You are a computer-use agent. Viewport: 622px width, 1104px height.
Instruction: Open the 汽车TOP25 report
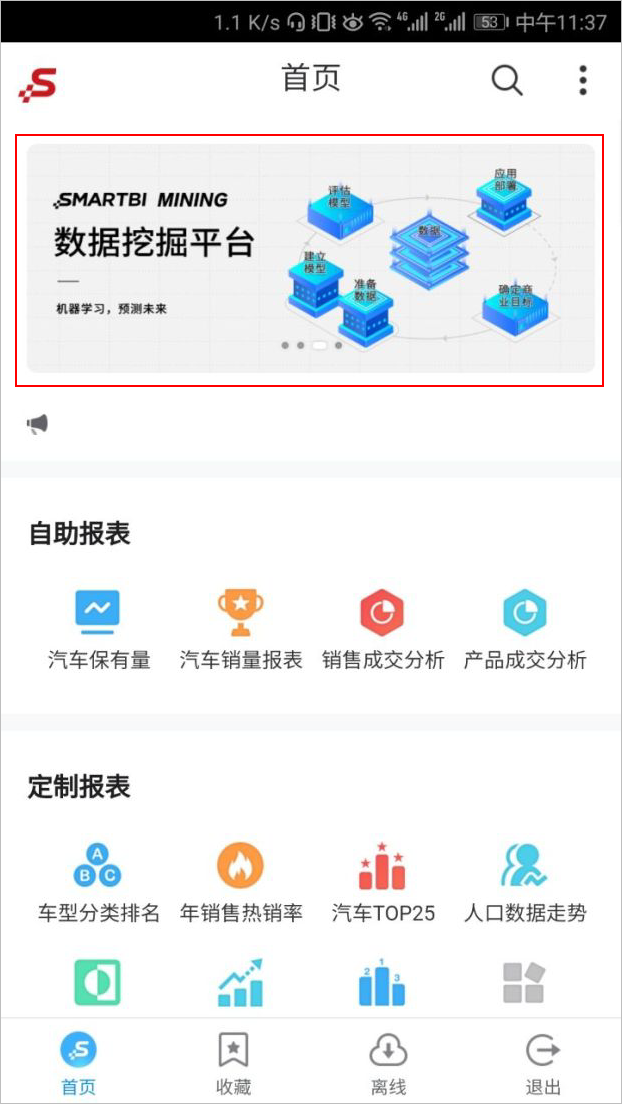382,882
